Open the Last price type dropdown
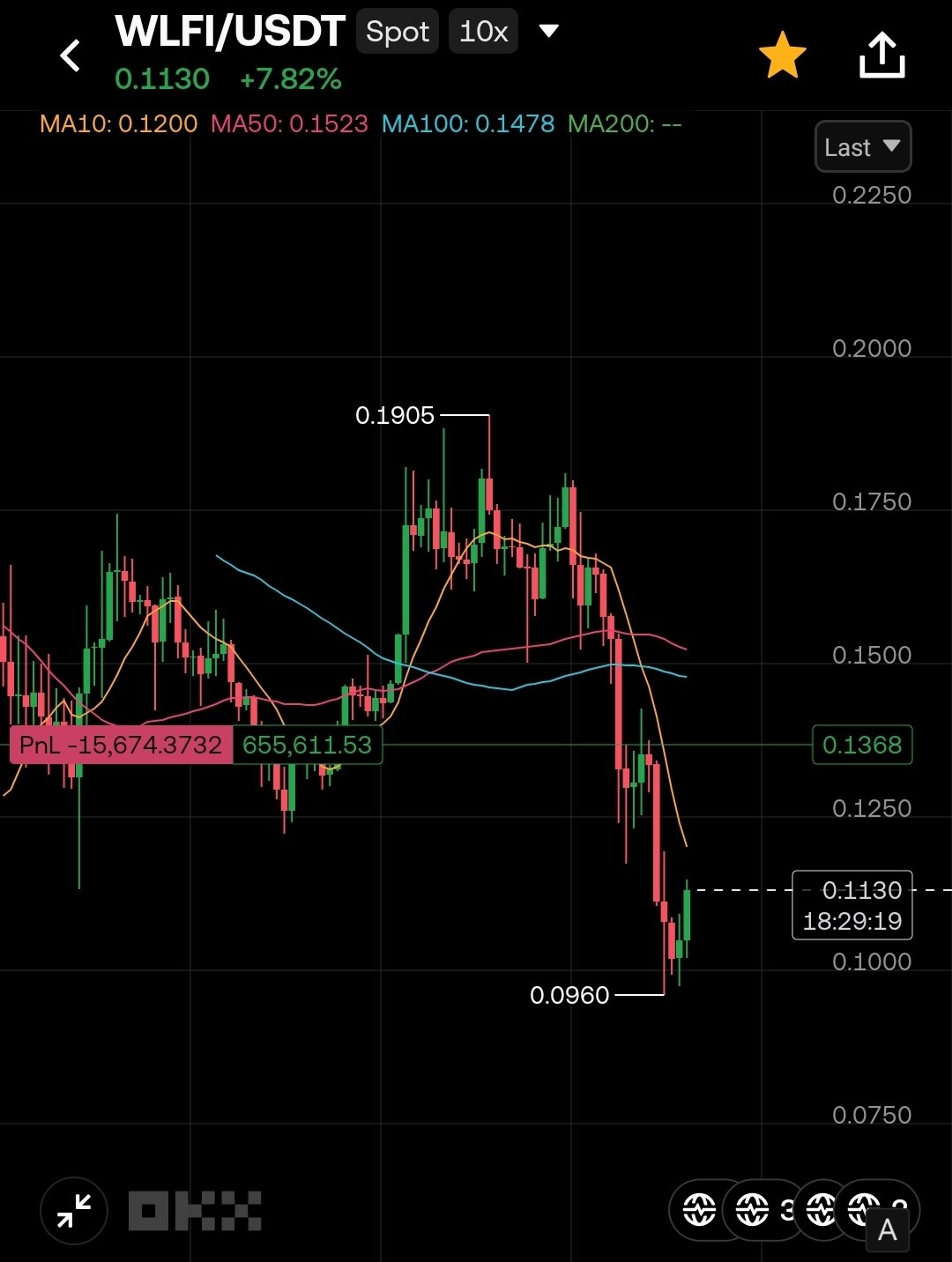Image resolution: width=952 pixels, height=1262 pixels. (862, 147)
